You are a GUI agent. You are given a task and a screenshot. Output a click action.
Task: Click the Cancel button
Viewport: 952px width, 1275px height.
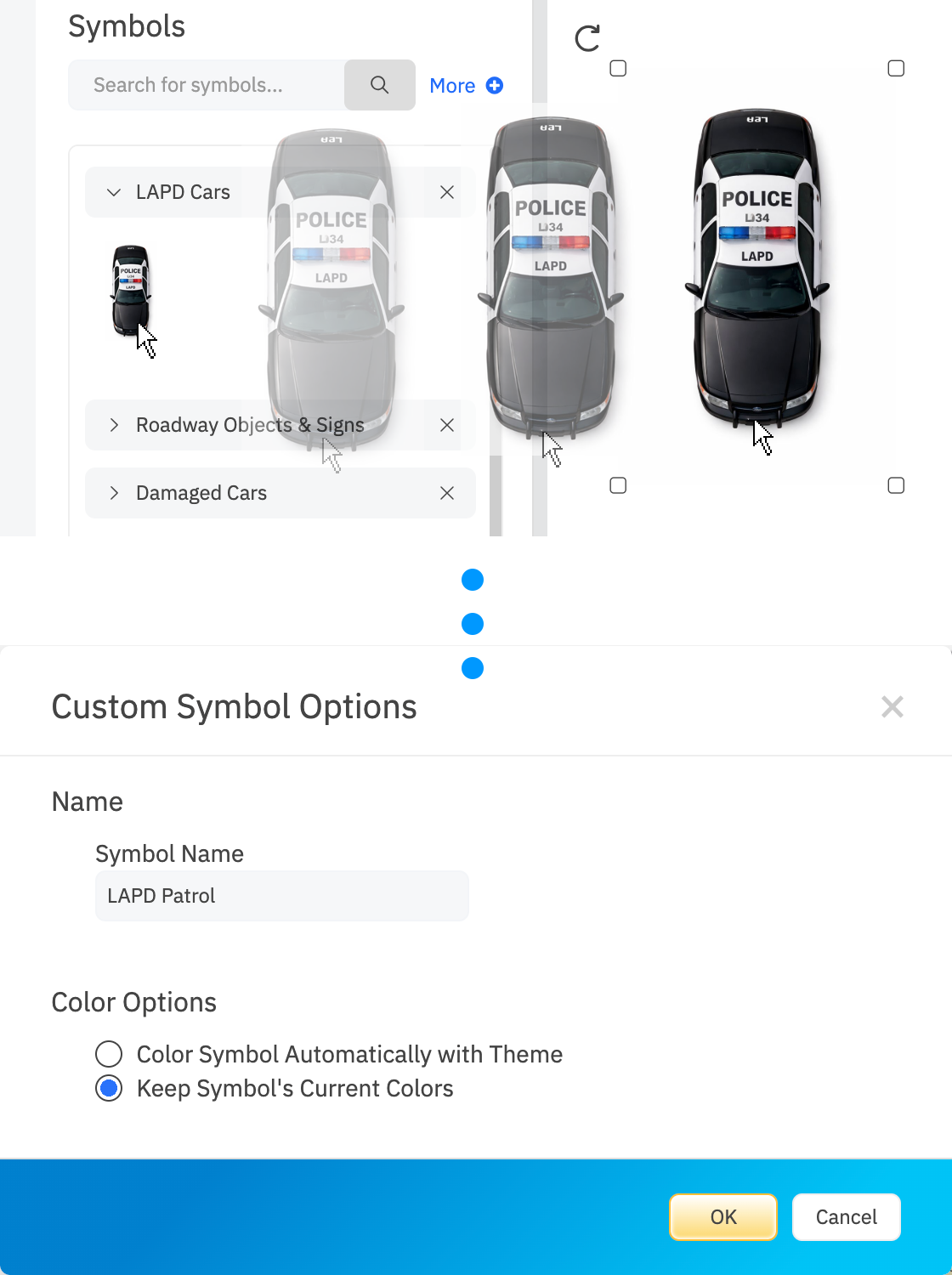click(x=846, y=1217)
